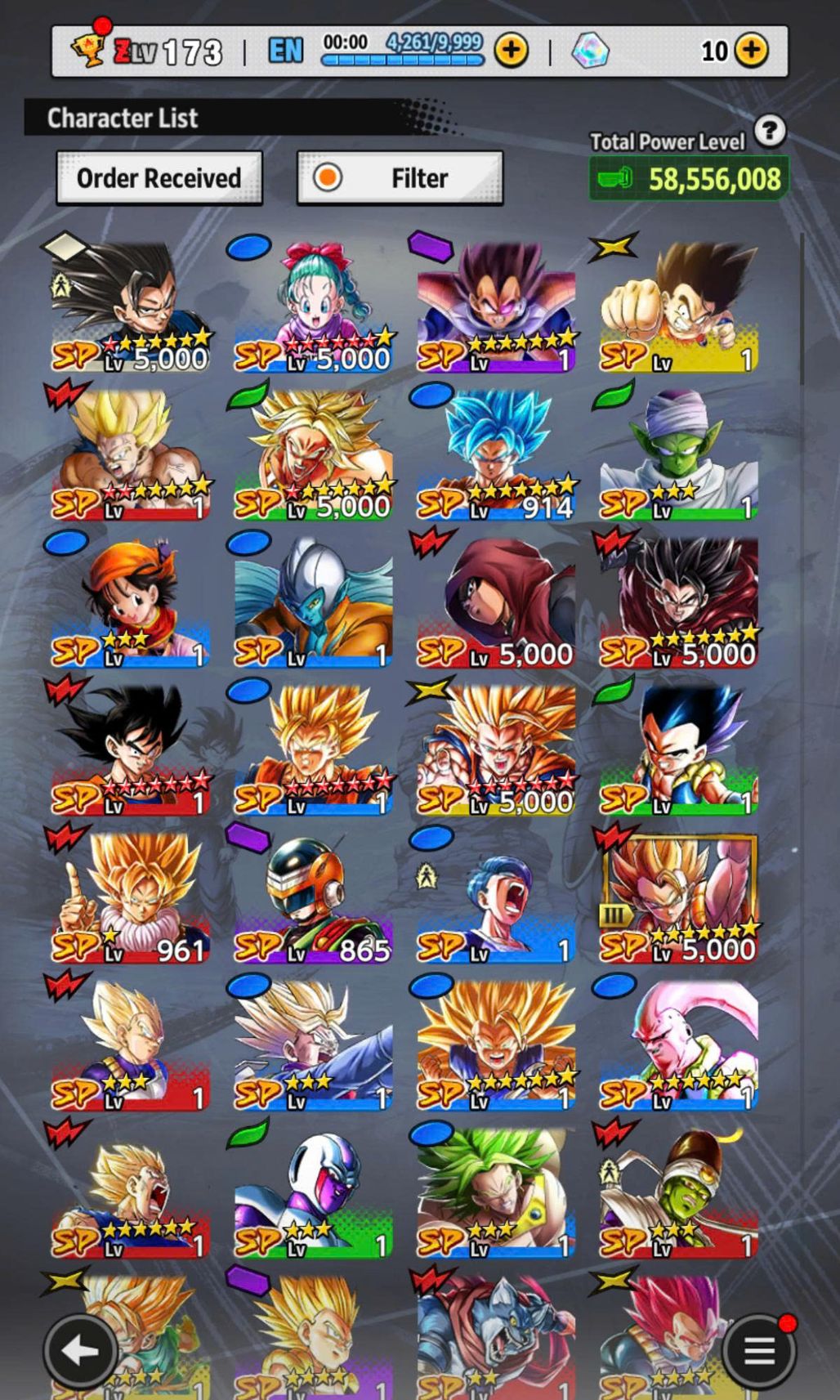This screenshot has height=1400, width=840.
Task: Open red Super Saiyan Goku Lv 961
Action: (x=131, y=899)
